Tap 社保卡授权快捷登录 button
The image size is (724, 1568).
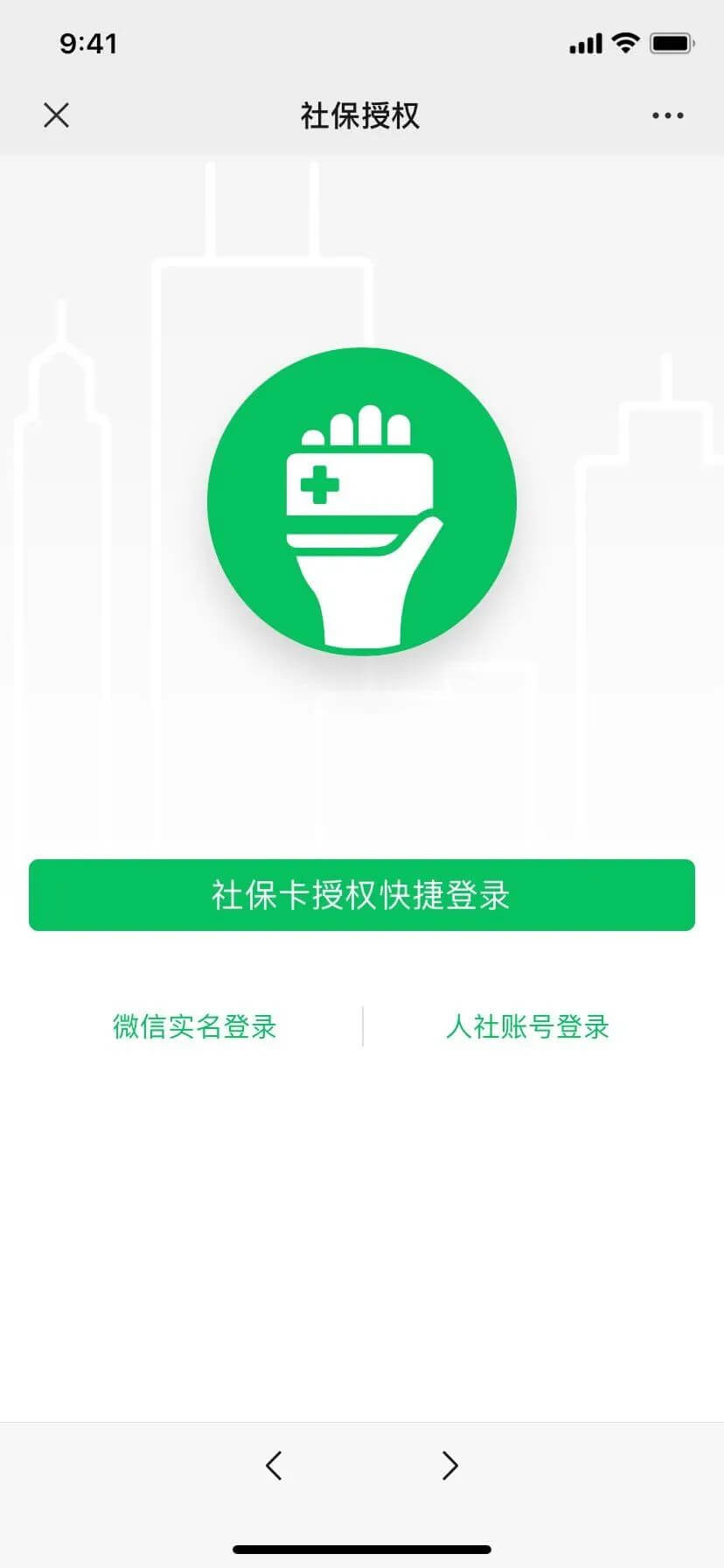click(x=362, y=895)
